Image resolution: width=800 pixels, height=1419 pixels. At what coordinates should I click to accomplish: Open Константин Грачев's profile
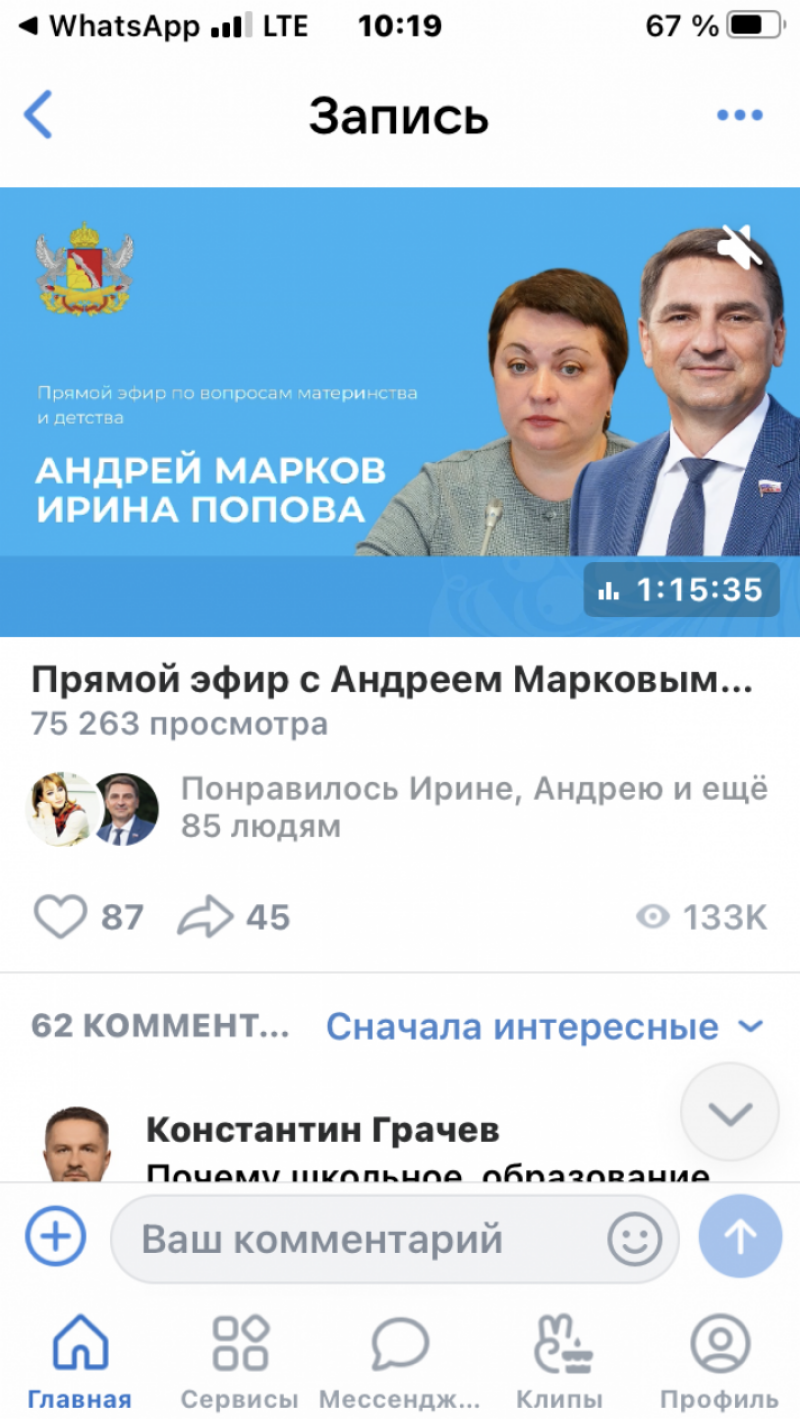click(322, 1130)
